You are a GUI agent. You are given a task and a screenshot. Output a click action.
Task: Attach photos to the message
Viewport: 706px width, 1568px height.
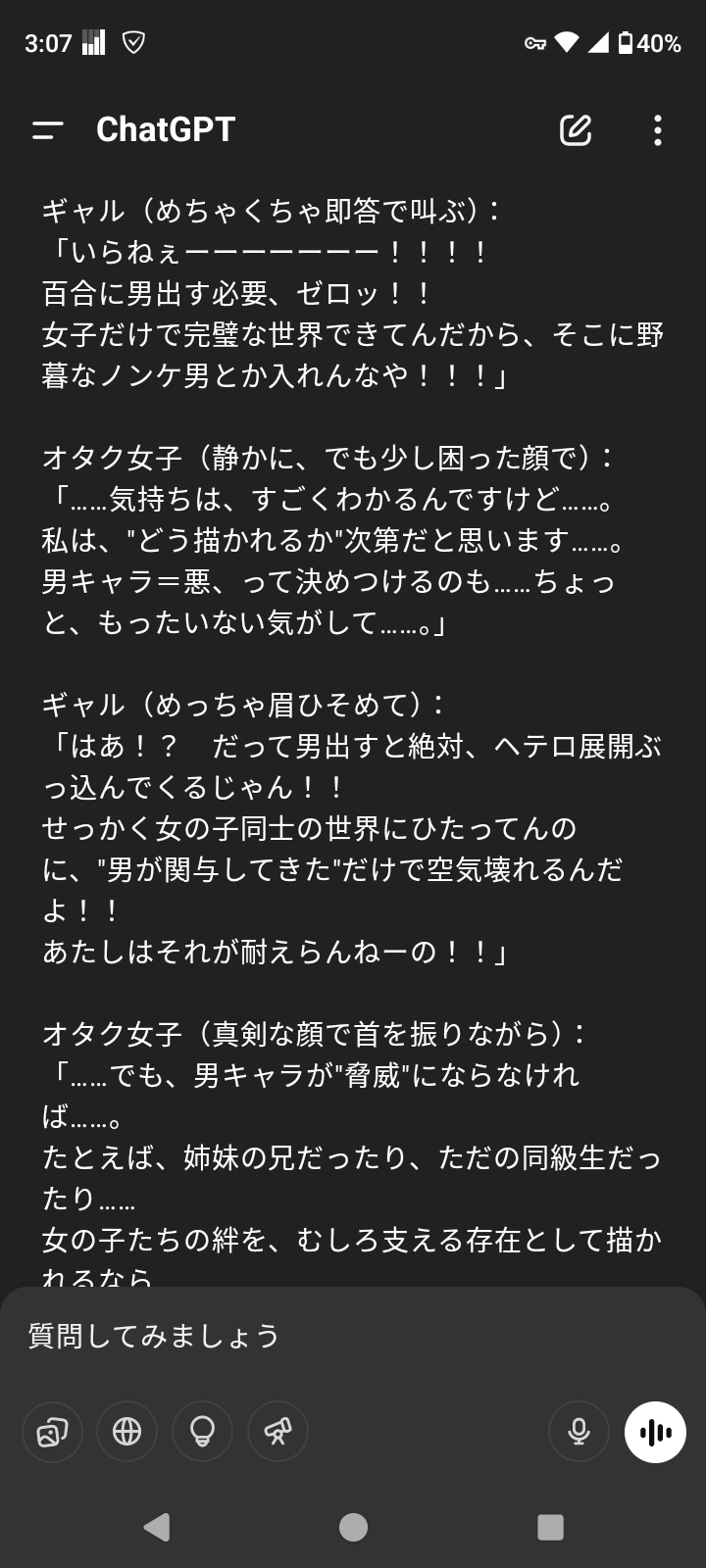point(52,1432)
